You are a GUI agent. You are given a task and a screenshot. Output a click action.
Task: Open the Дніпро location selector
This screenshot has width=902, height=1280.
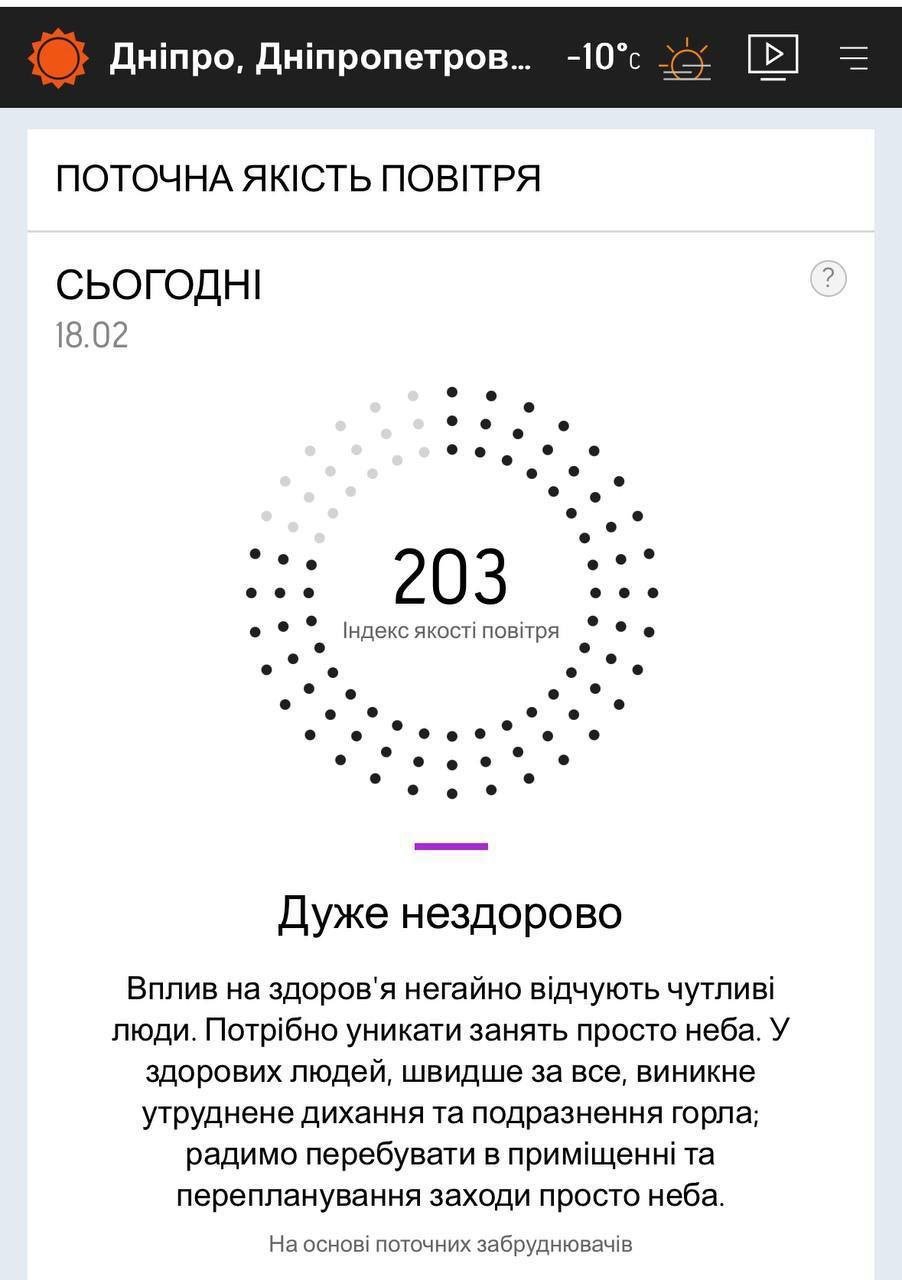pos(320,58)
